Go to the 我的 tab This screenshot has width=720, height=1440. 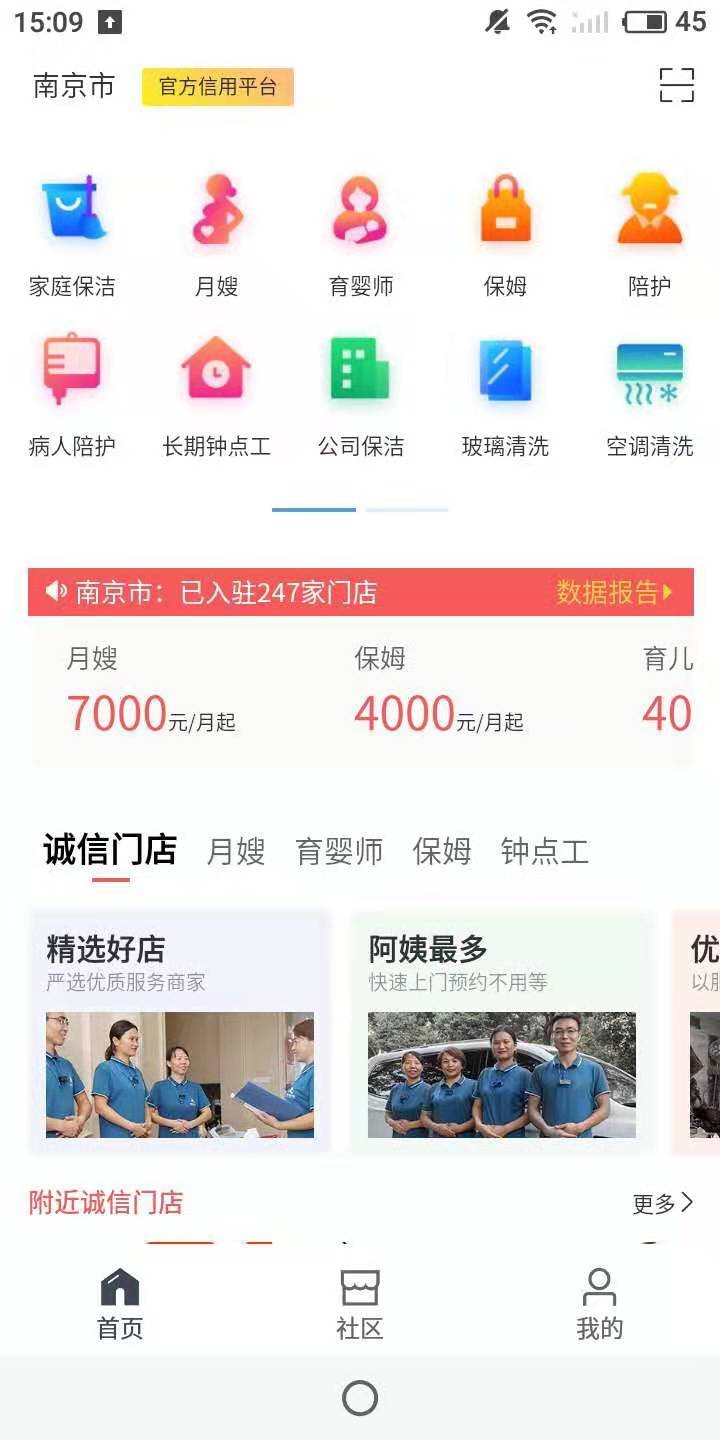click(599, 1305)
